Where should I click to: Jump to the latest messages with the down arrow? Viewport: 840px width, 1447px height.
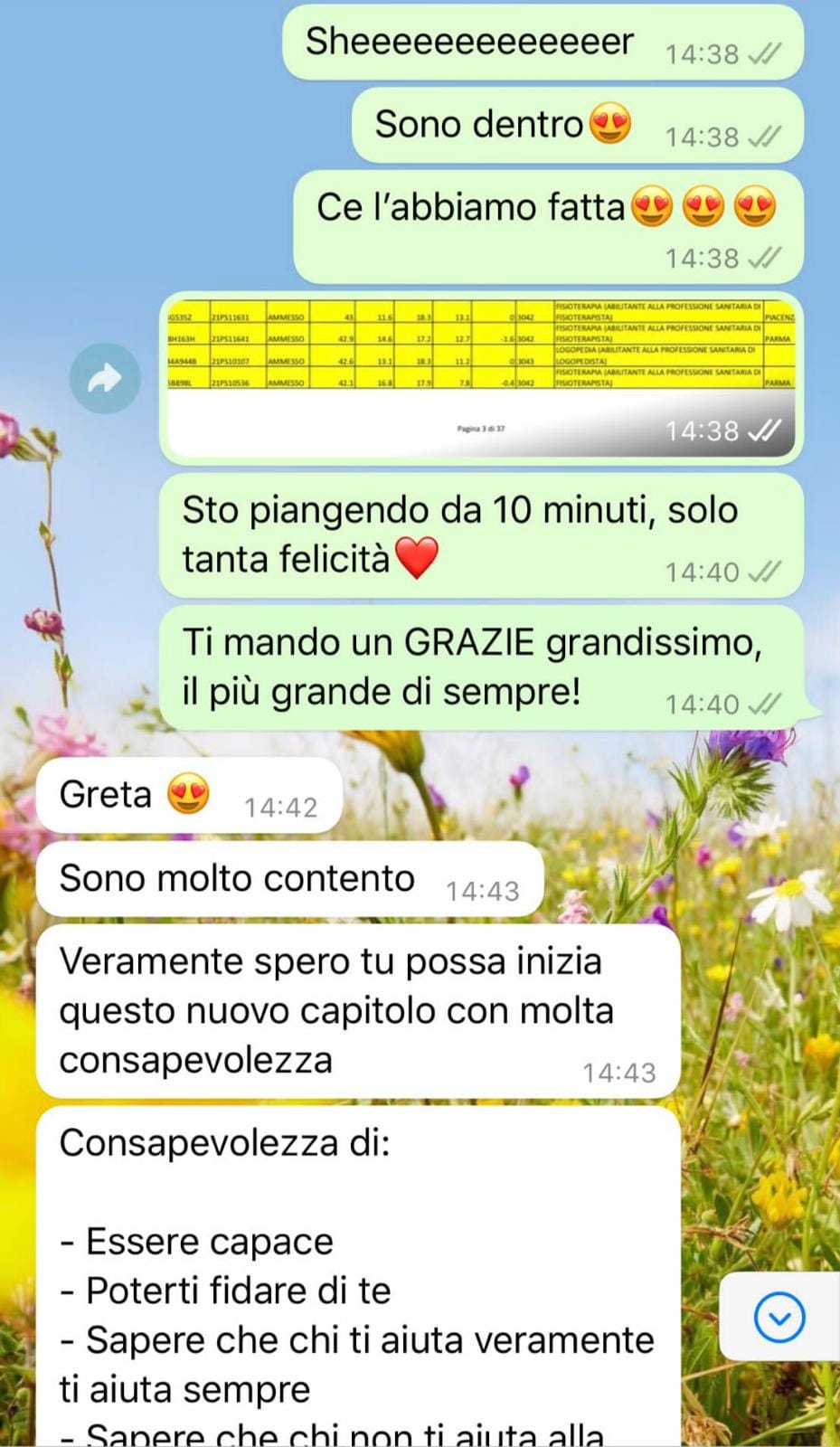pyautogui.click(x=779, y=1317)
